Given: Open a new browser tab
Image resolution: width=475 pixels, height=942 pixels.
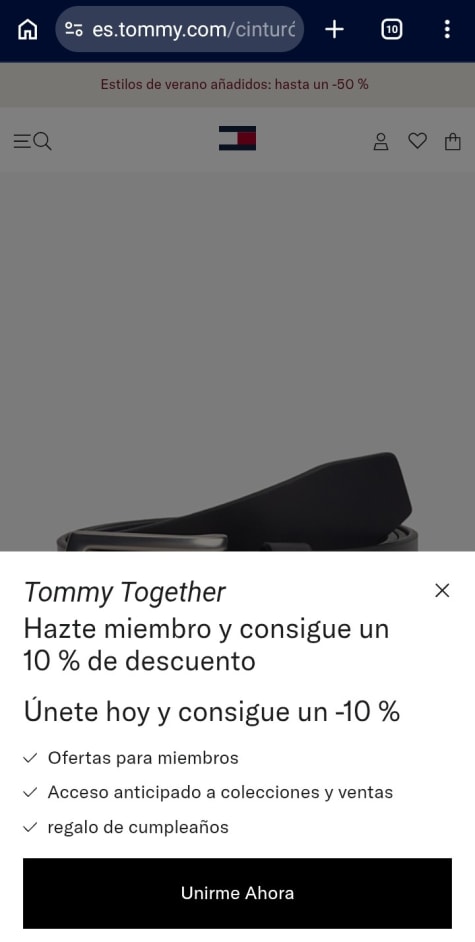Looking at the screenshot, I should [x=334, y=29].
